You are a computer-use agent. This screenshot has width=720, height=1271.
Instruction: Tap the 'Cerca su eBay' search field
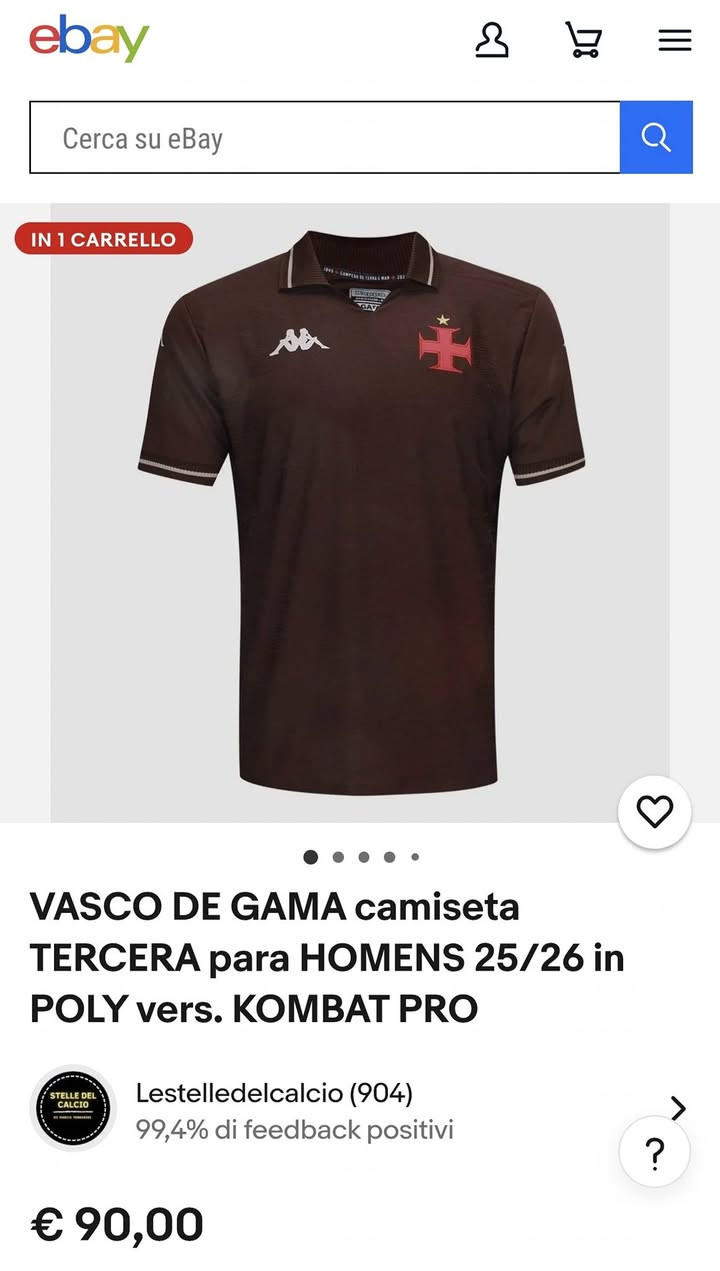pyautogui.click(x=325, y=138)
